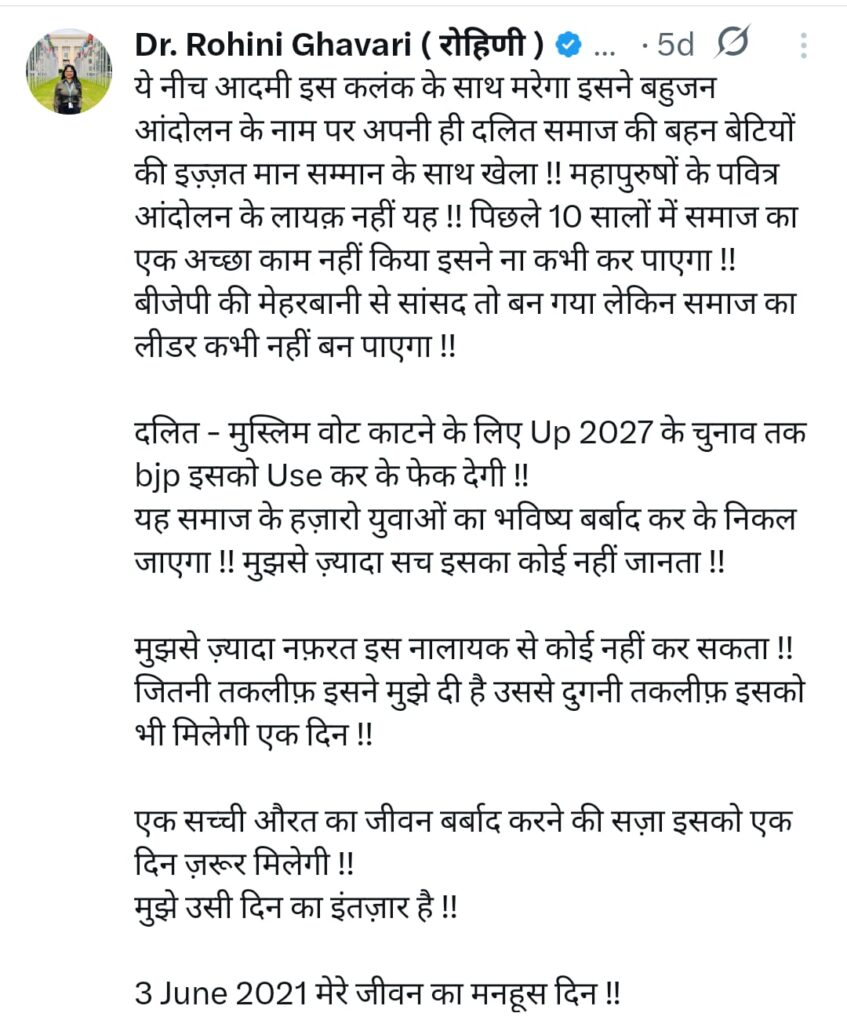Image resolution: width=847 pixels, height=1024 pixels.
Task: Tap the Grok explain icon beside 5d
Action: point(735,44)
